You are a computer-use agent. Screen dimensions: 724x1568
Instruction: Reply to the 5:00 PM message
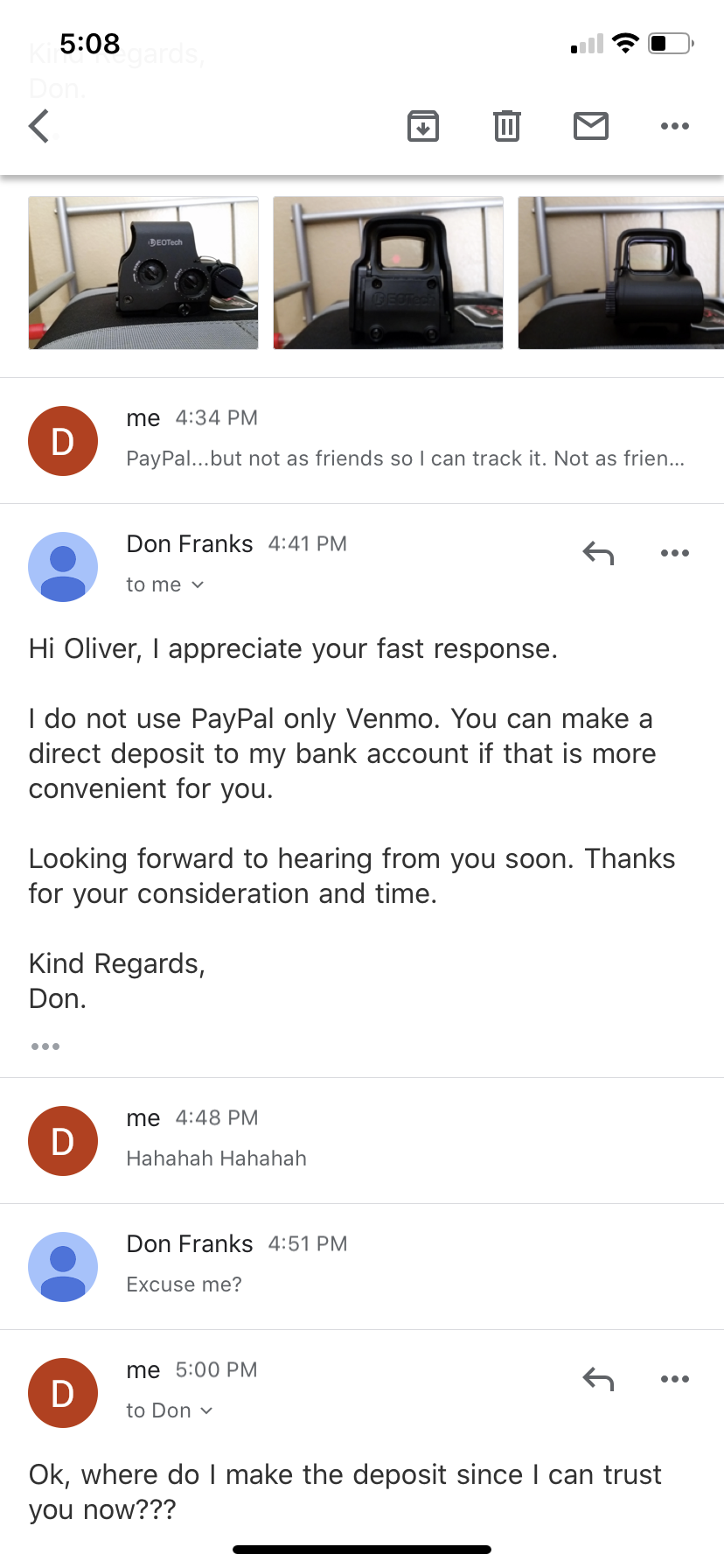click(599, 1379)
